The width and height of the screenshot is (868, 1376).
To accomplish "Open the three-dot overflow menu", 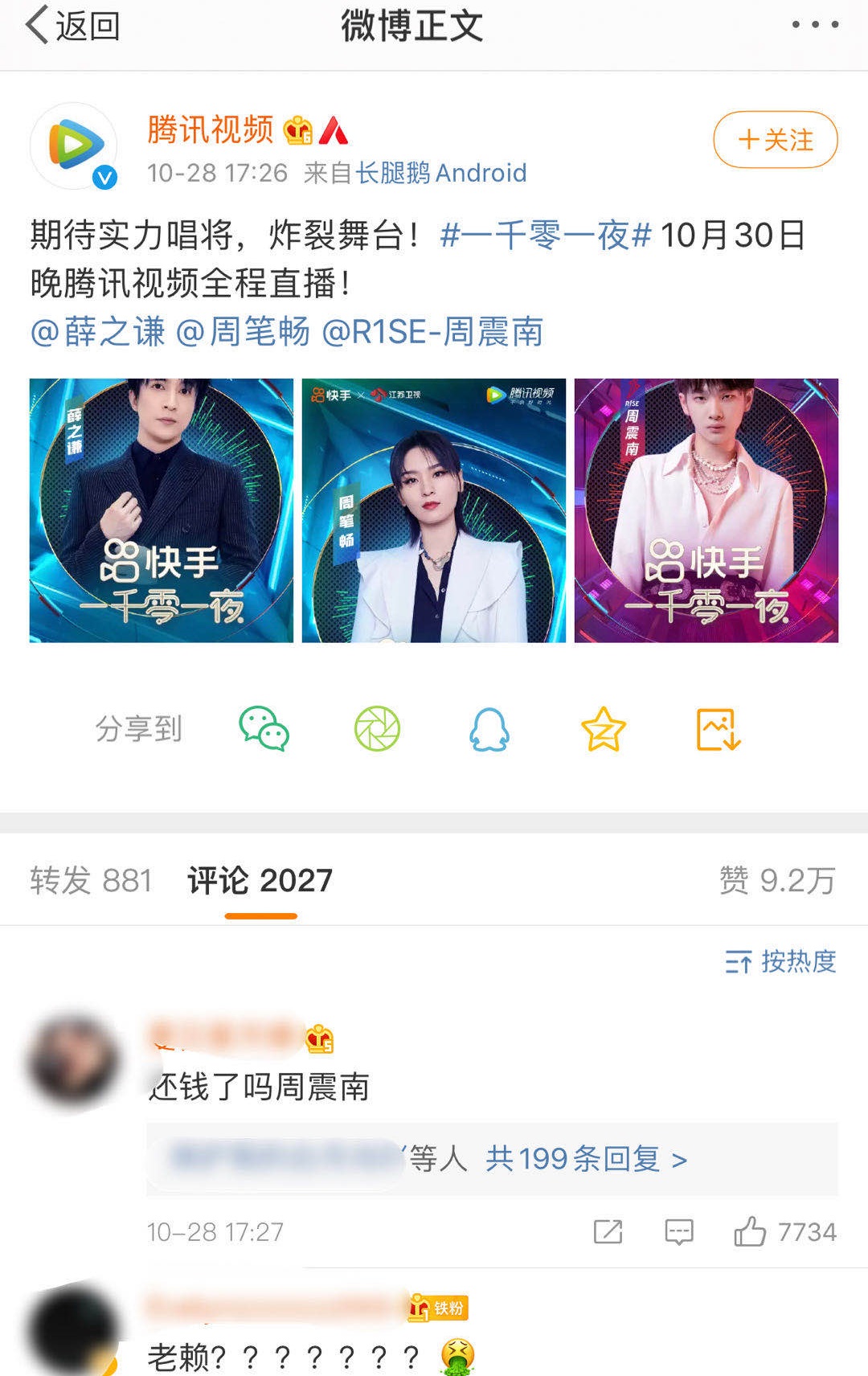I will (x=815, y=25).
